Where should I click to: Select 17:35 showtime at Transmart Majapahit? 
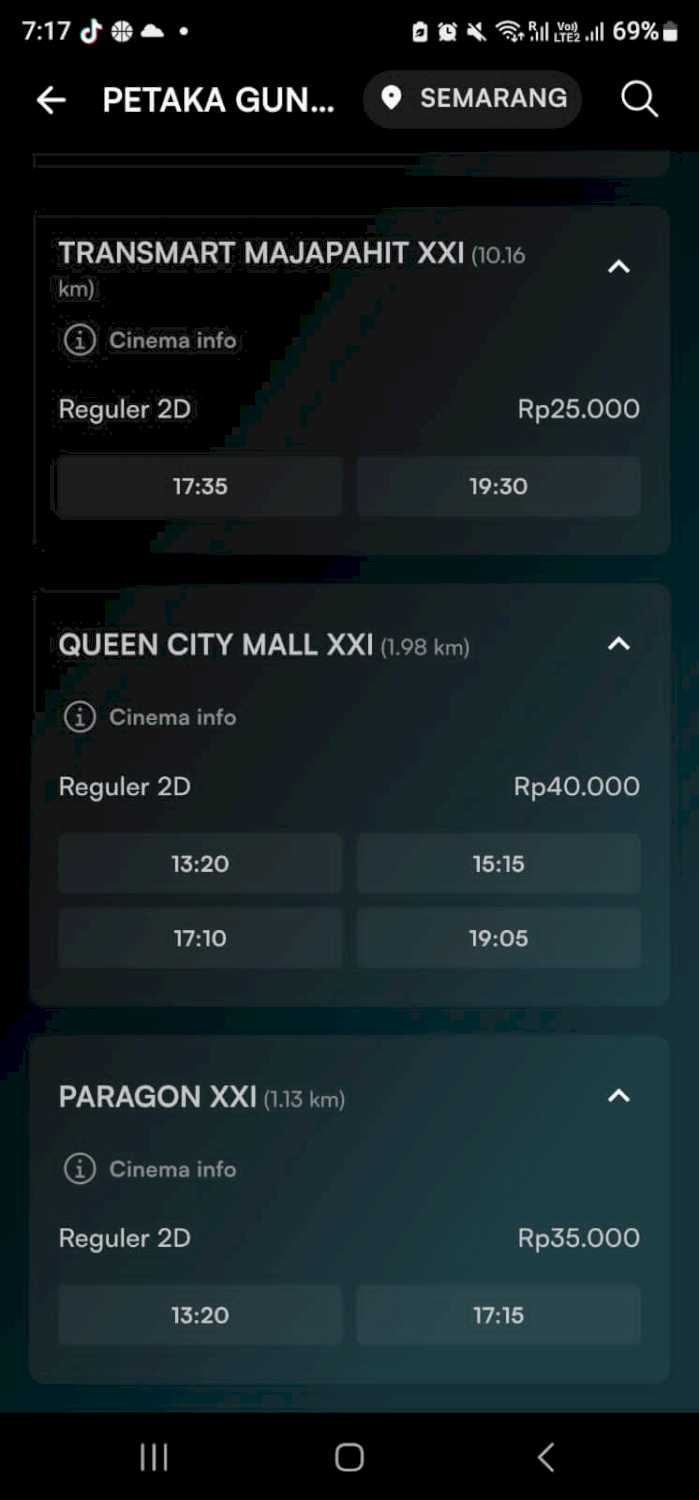coord(200,487)
